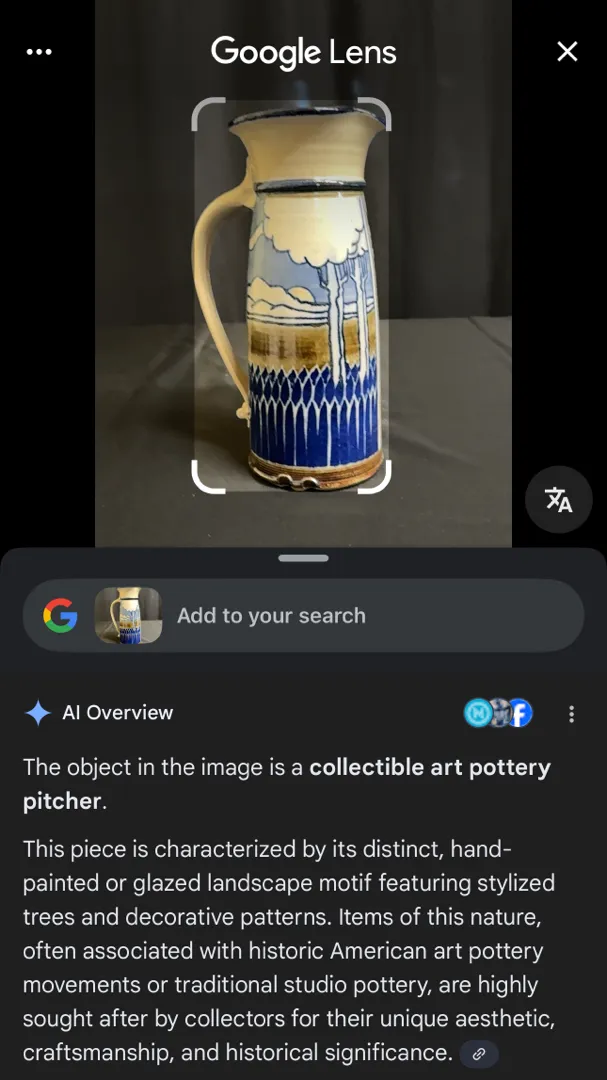Tap the pitcher thumbnail in the search bar
Viewport: 607px width, 1080px height.
[x=128, y=615]
